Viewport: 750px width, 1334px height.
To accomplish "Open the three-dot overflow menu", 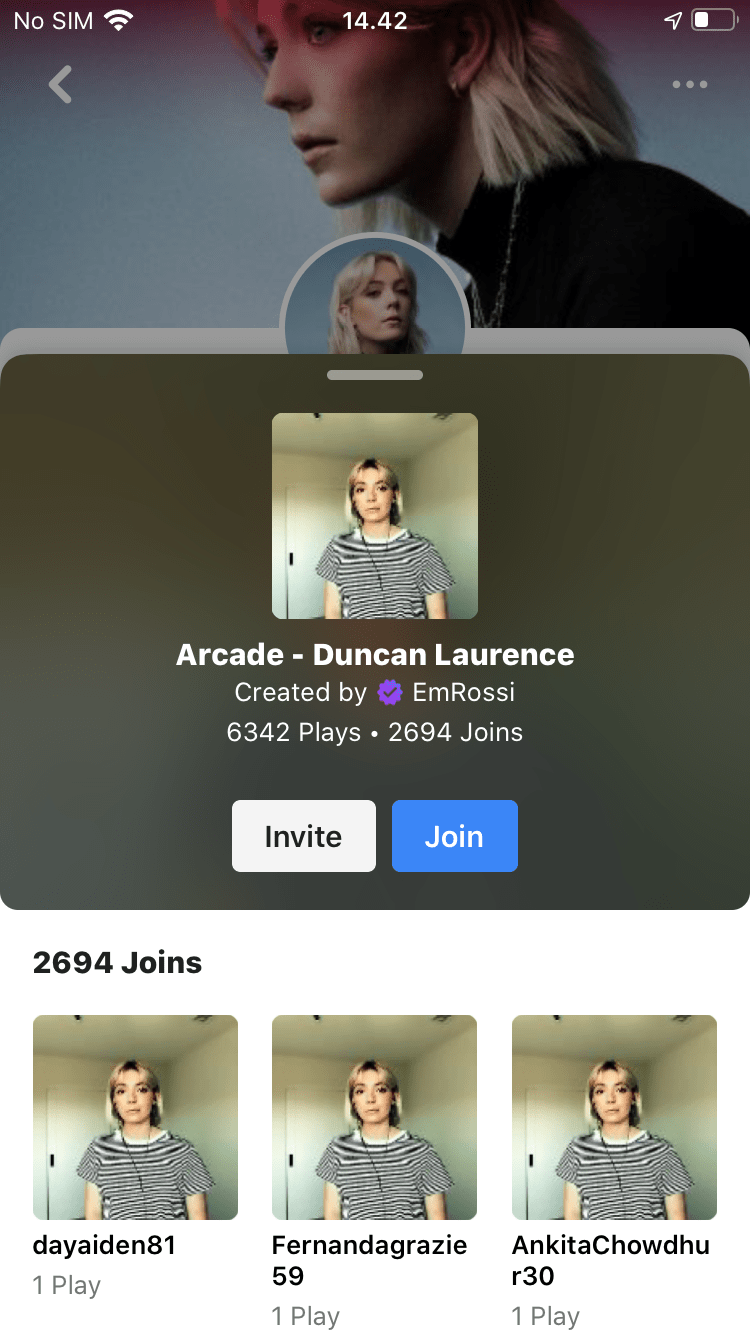I will (x=690, y=85).
